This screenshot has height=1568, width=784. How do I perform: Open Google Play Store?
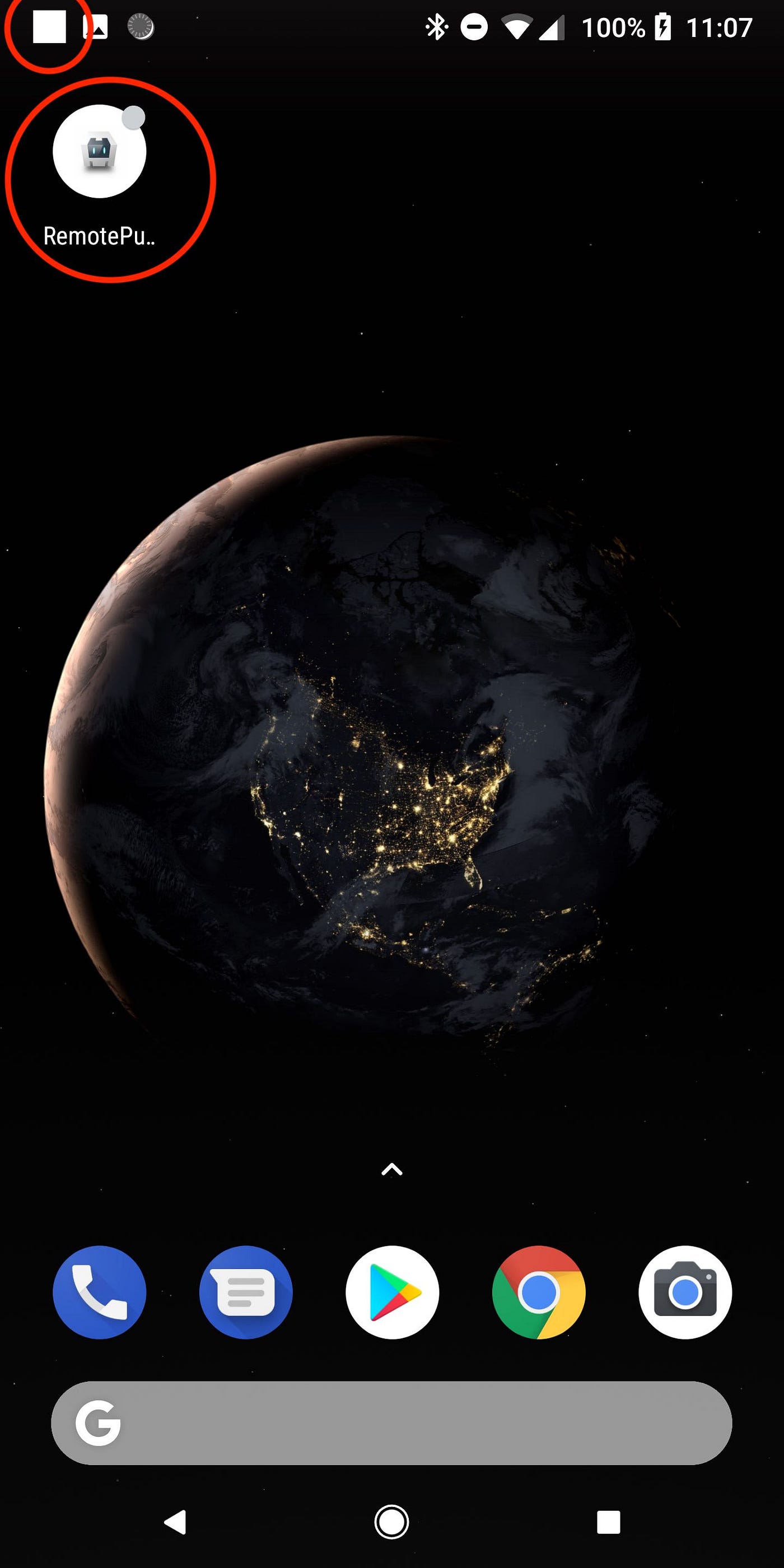point(392,1292)
